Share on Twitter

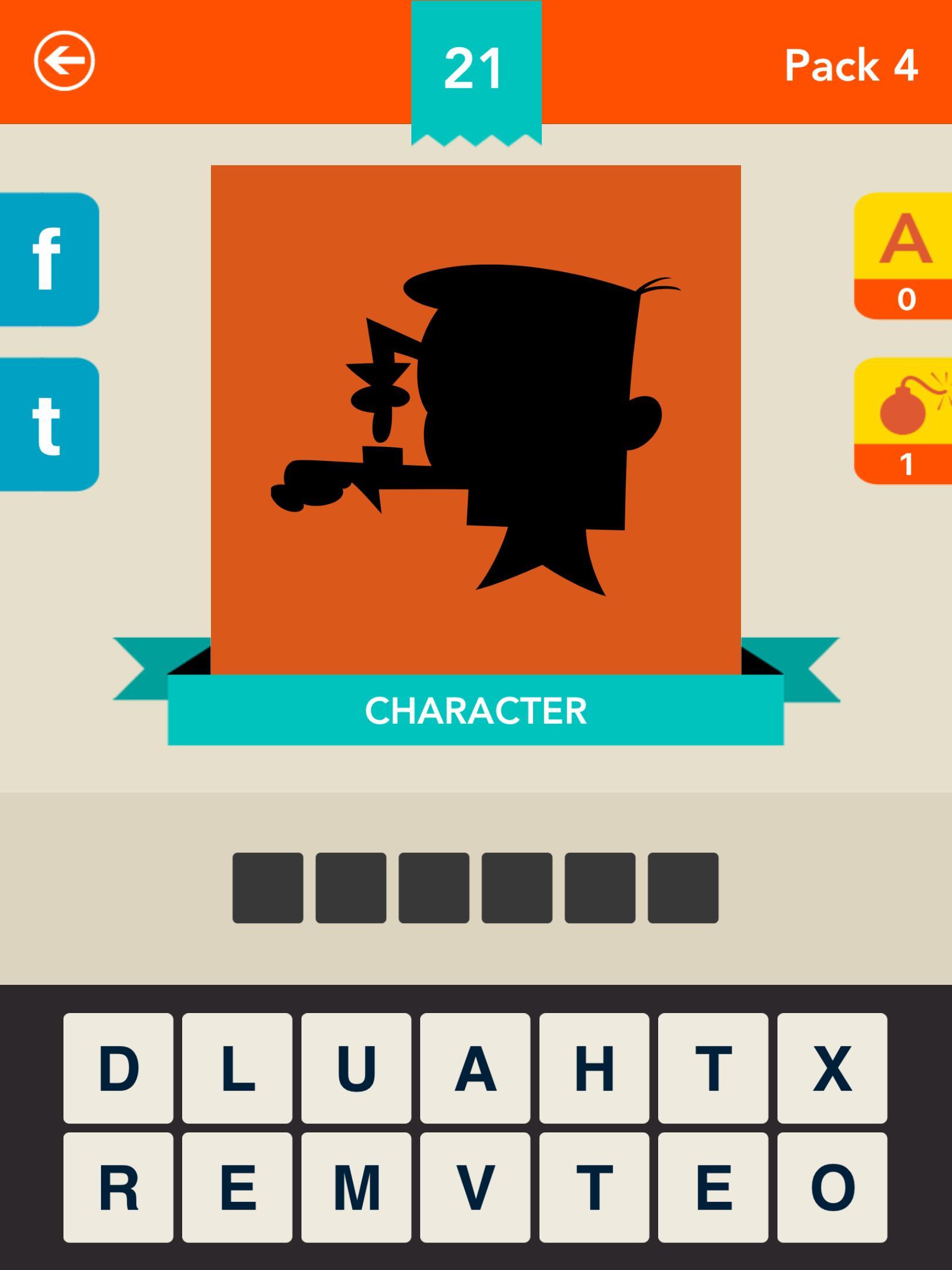[x=49, y=424]
